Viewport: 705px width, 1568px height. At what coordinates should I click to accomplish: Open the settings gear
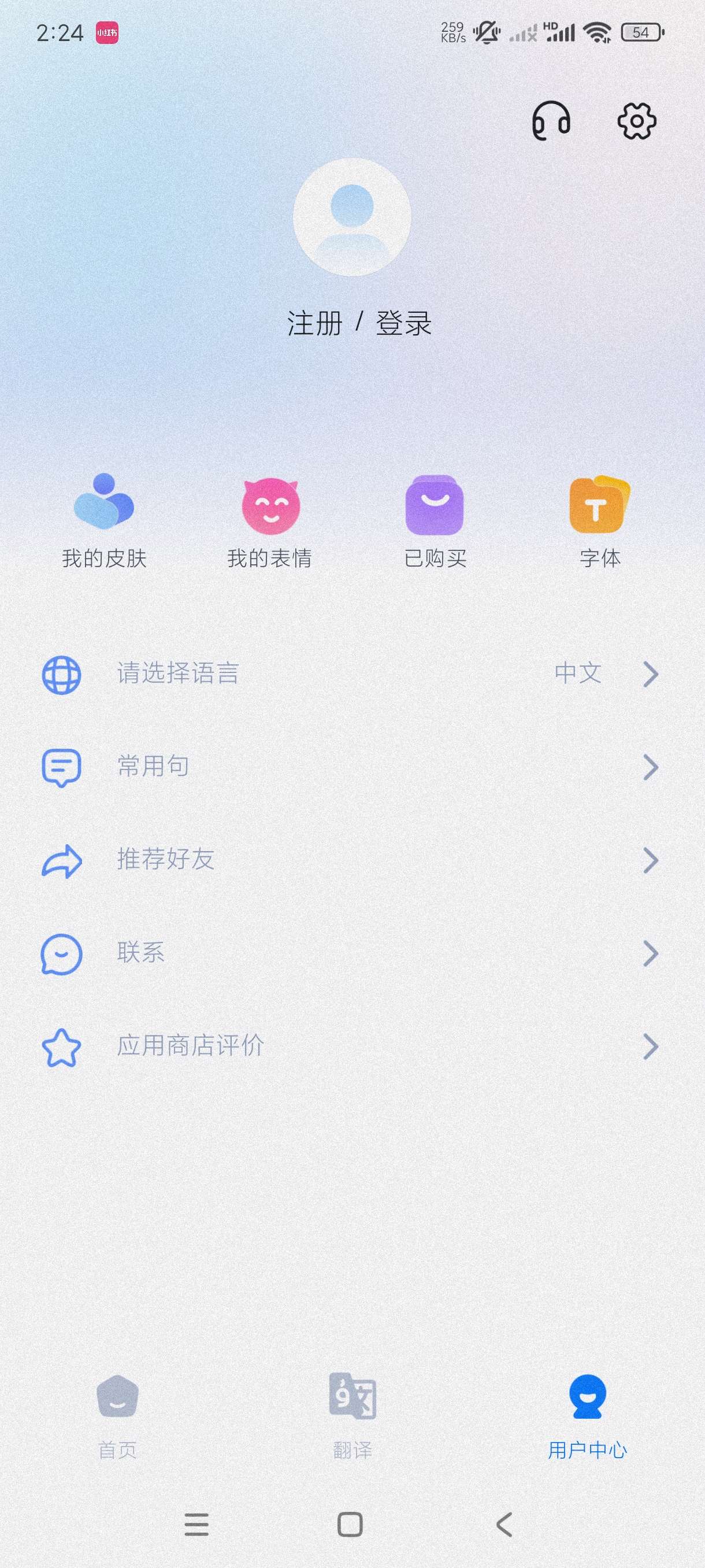click(636, 121)
